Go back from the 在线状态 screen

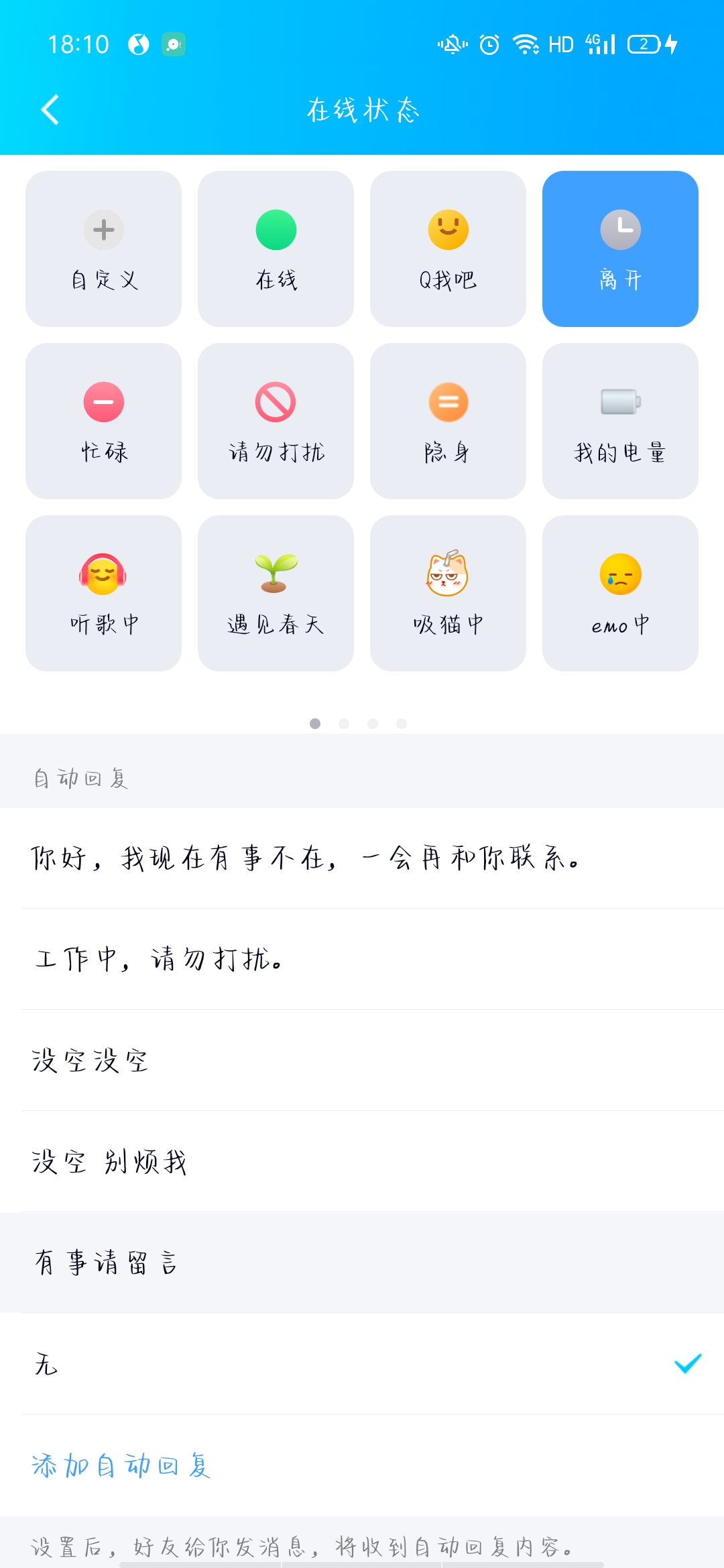[x=50, y=110]
